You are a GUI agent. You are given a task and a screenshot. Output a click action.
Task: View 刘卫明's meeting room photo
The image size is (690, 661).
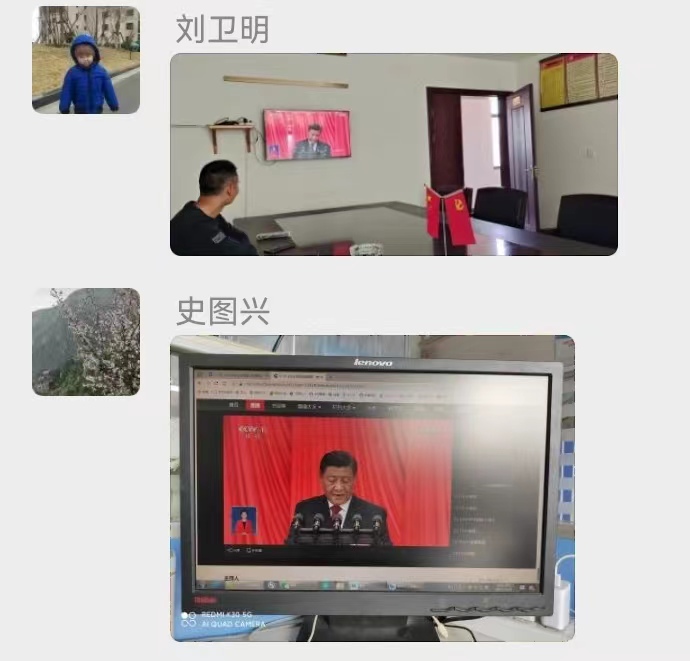(393, 155)
